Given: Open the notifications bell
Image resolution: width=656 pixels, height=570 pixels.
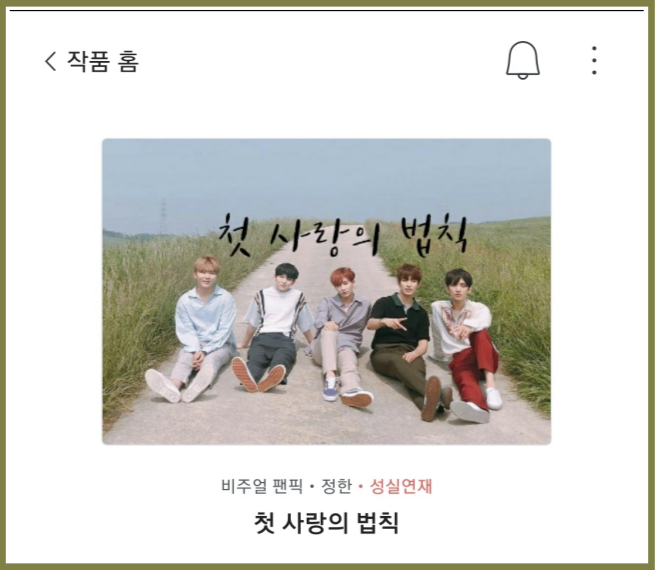Looking at the screenshot, I should [x=522, y=61].
